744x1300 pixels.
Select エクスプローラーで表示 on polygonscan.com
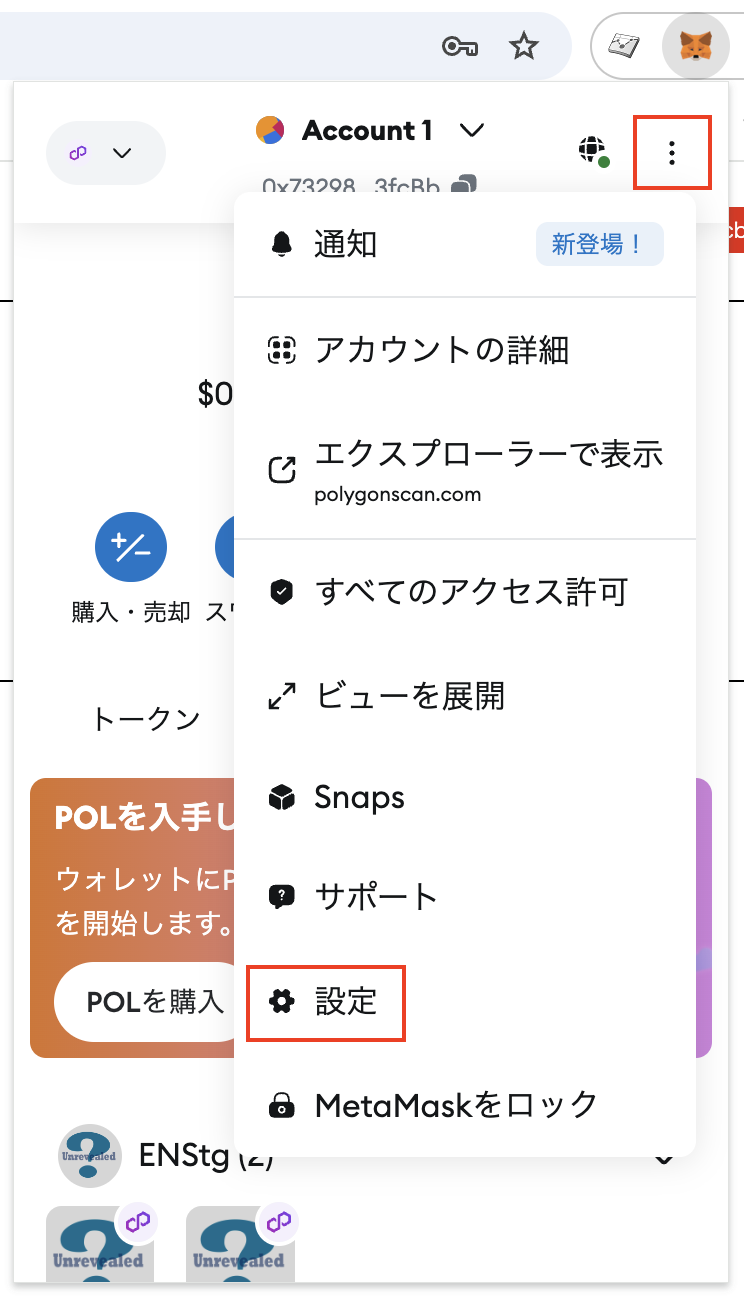465,468
